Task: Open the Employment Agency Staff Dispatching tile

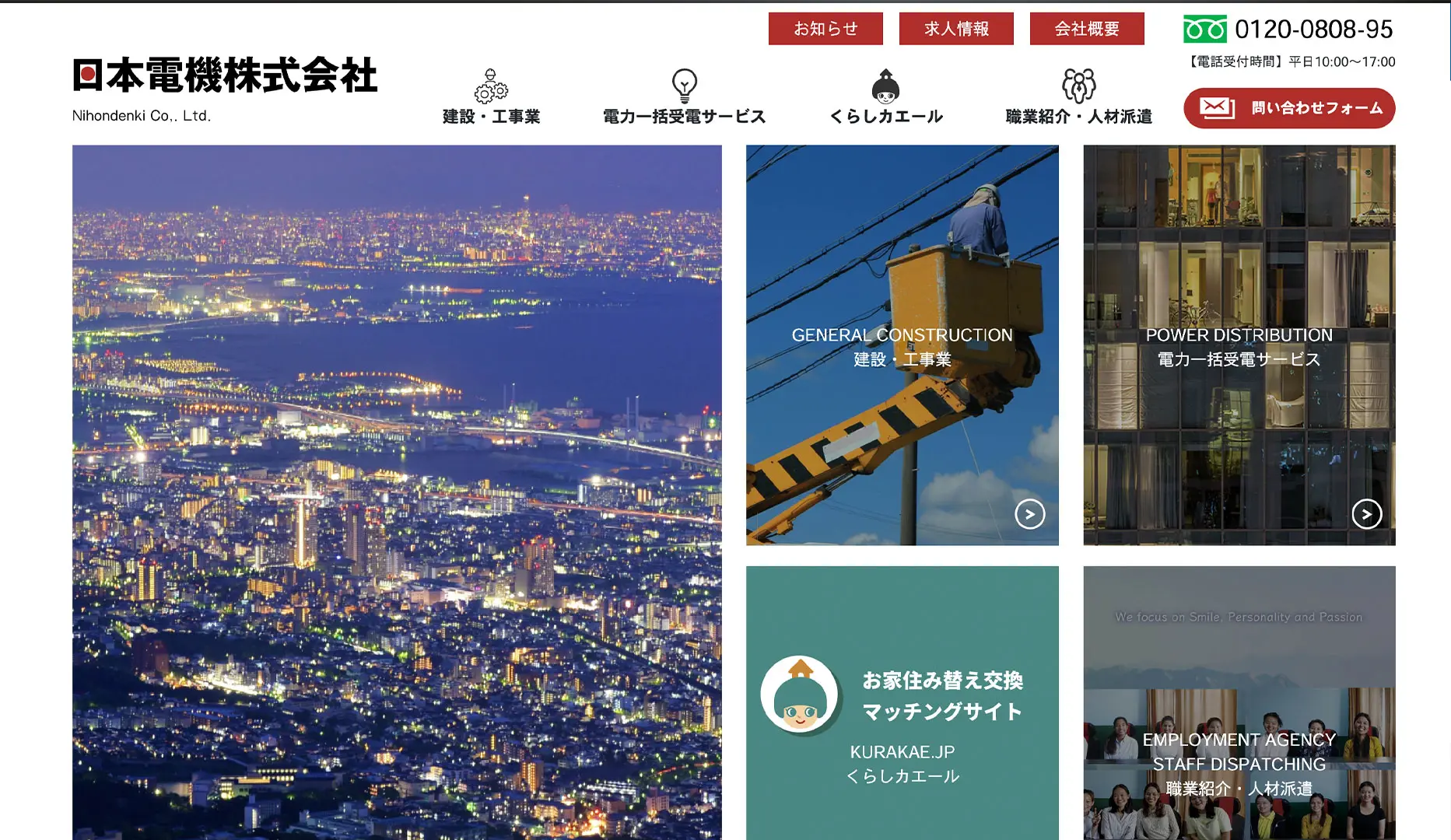Action: (1239, 702)
